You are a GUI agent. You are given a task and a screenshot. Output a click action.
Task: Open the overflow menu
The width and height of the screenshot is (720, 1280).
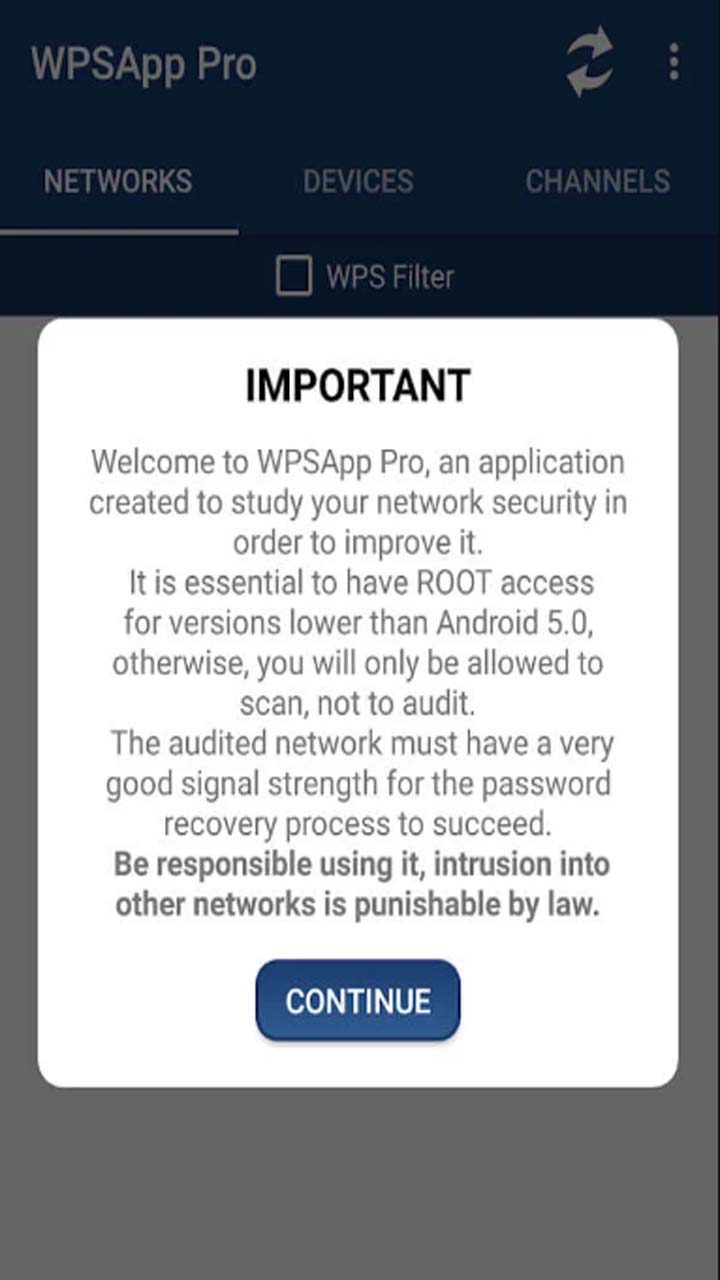point(674,63)
